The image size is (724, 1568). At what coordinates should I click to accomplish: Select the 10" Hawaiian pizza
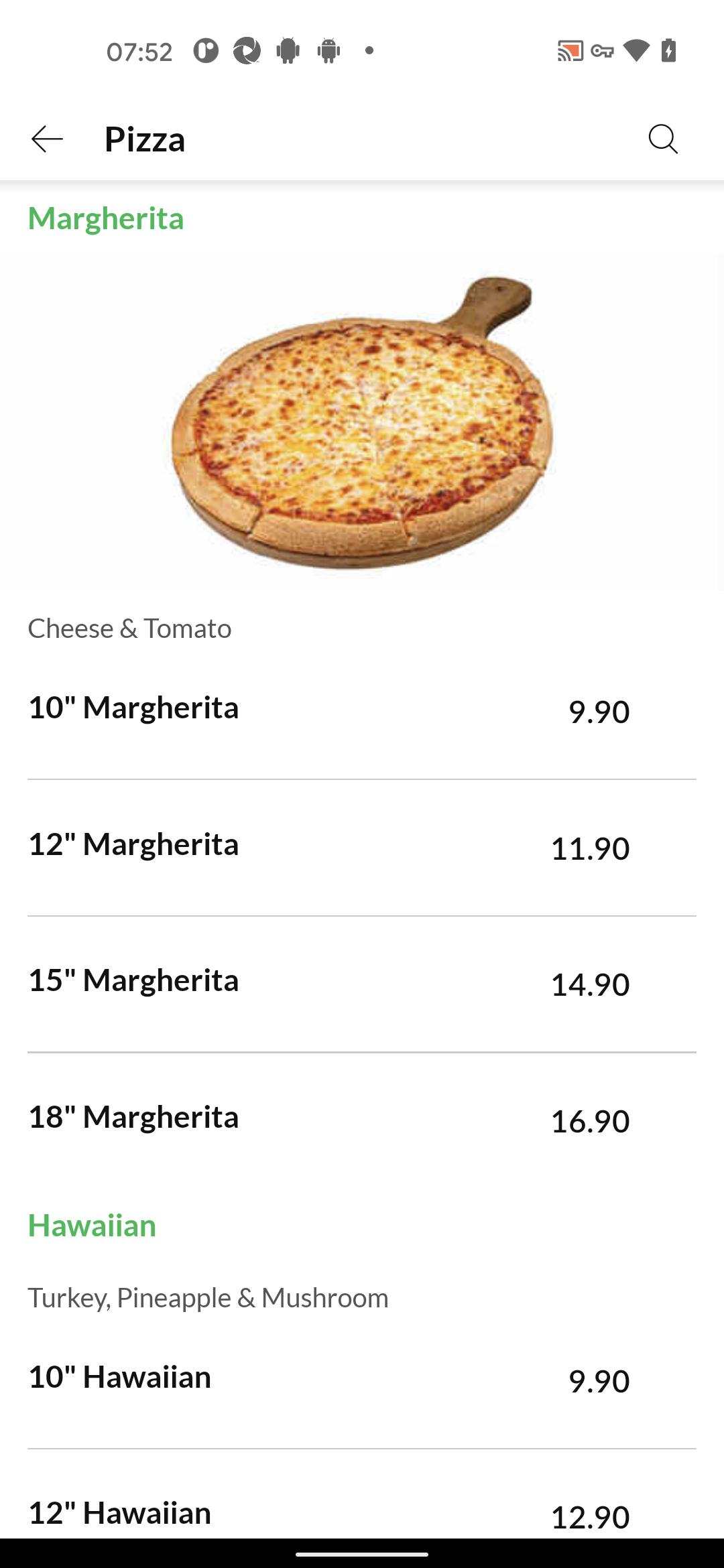pos(362,1380)
